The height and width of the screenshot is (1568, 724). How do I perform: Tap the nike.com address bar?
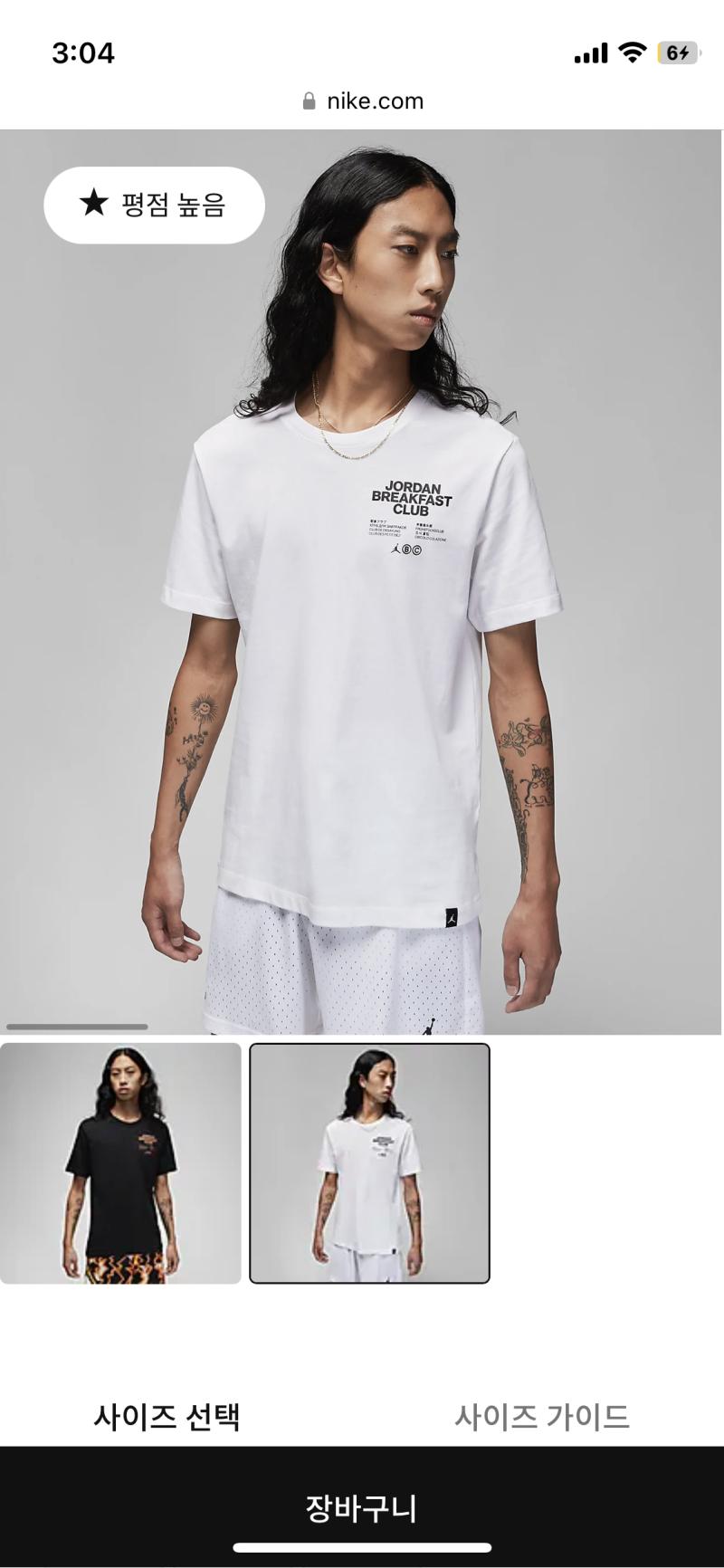pos(363,100)
